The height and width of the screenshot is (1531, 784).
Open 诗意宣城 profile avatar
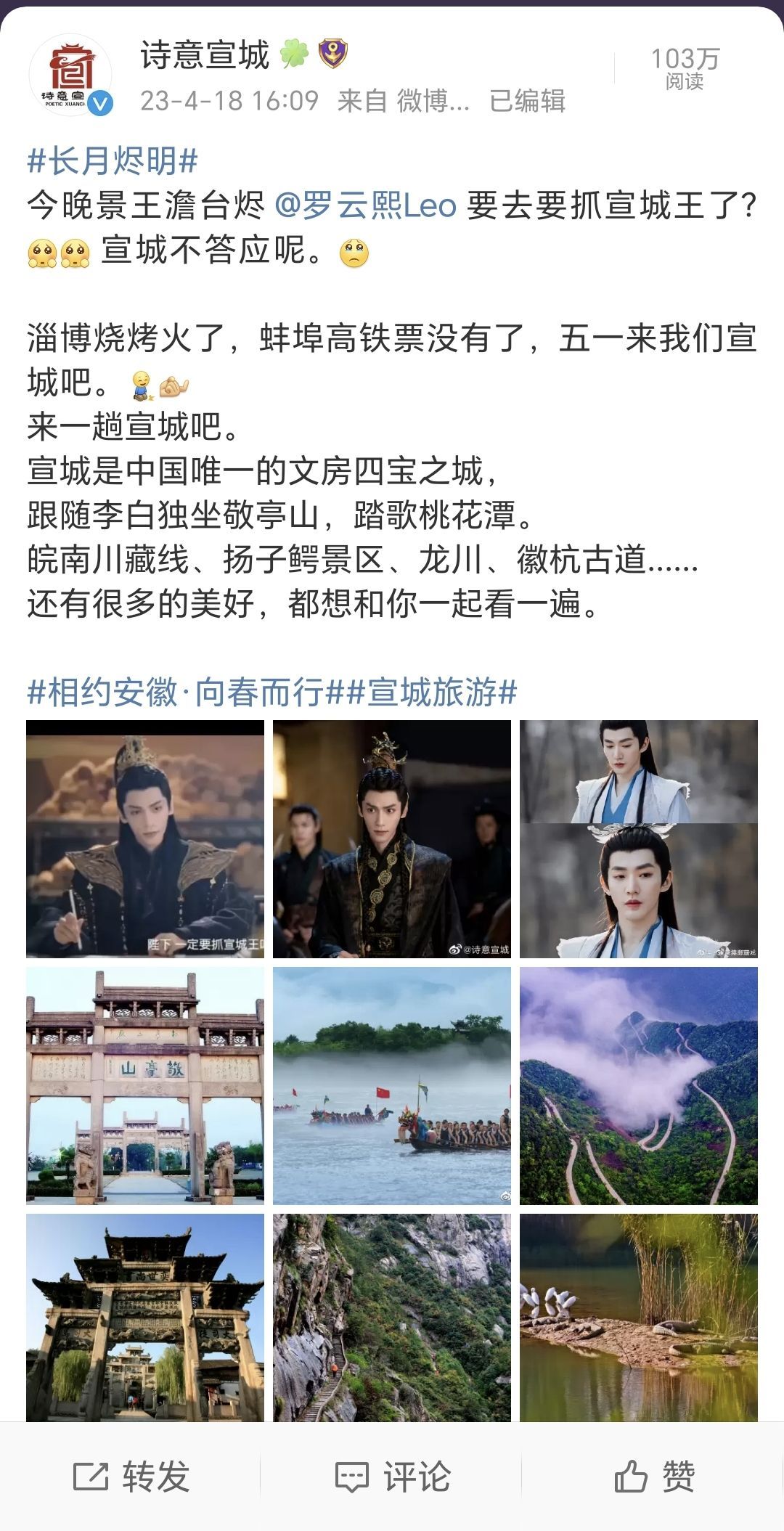(70, 75)
